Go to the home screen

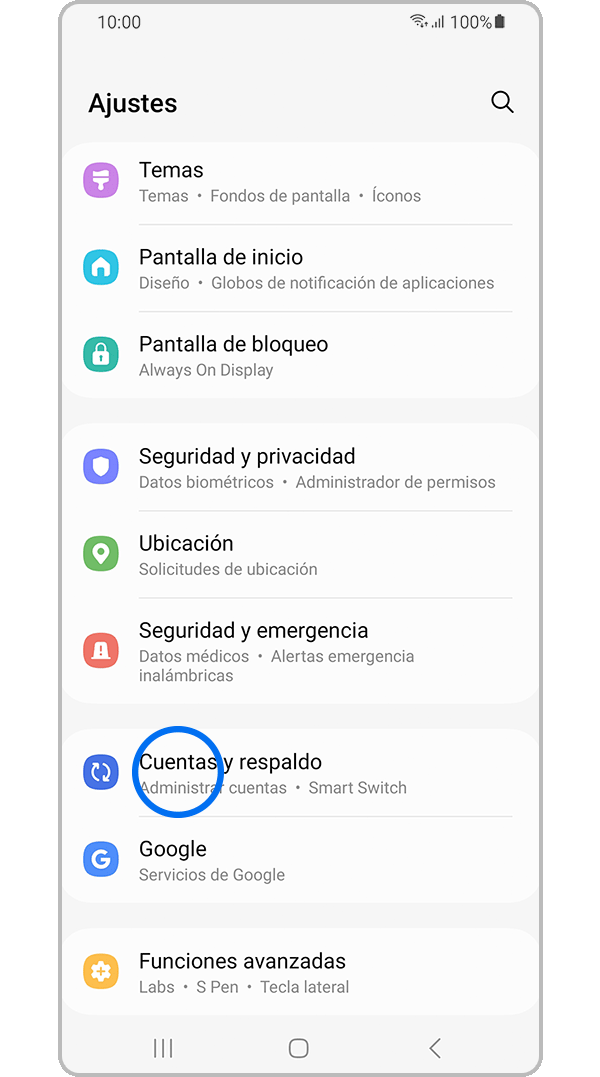pos(298,1047)
